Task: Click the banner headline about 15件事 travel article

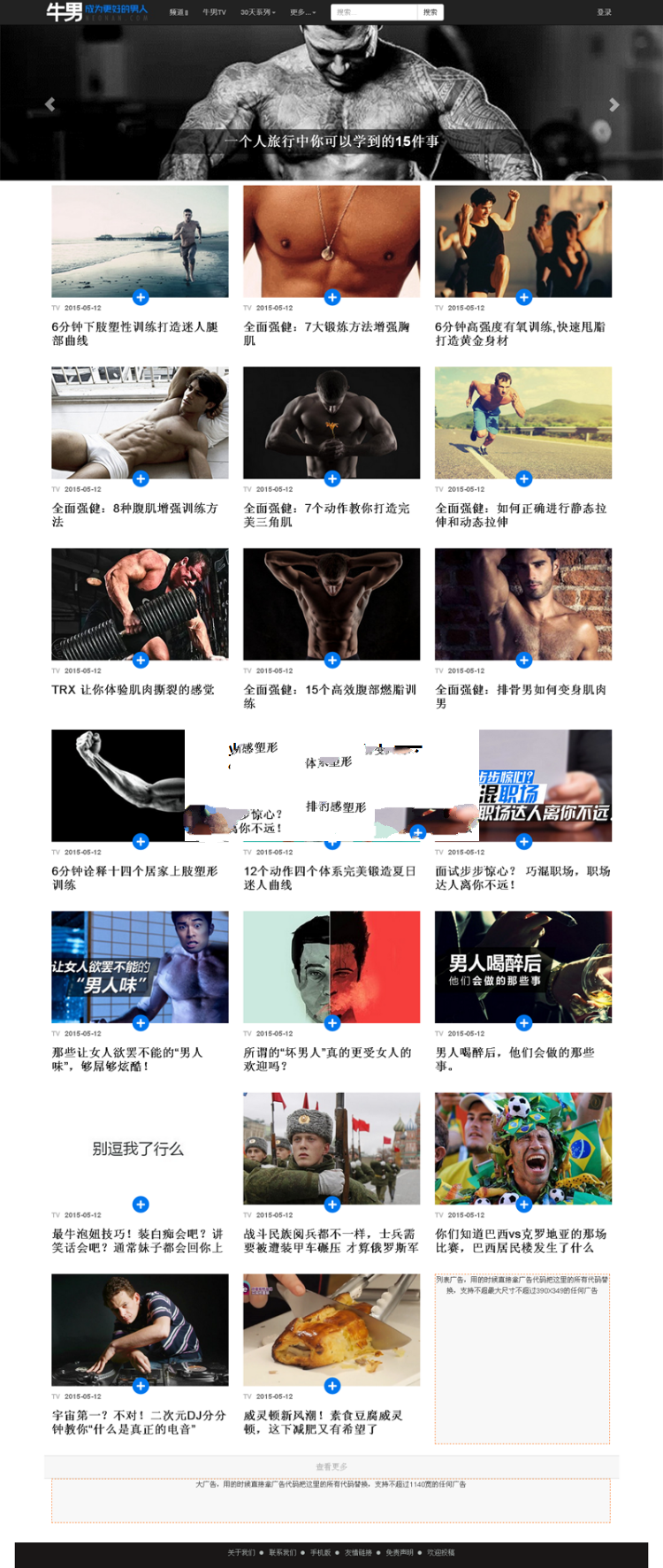Action: click(x=331, y=142)
